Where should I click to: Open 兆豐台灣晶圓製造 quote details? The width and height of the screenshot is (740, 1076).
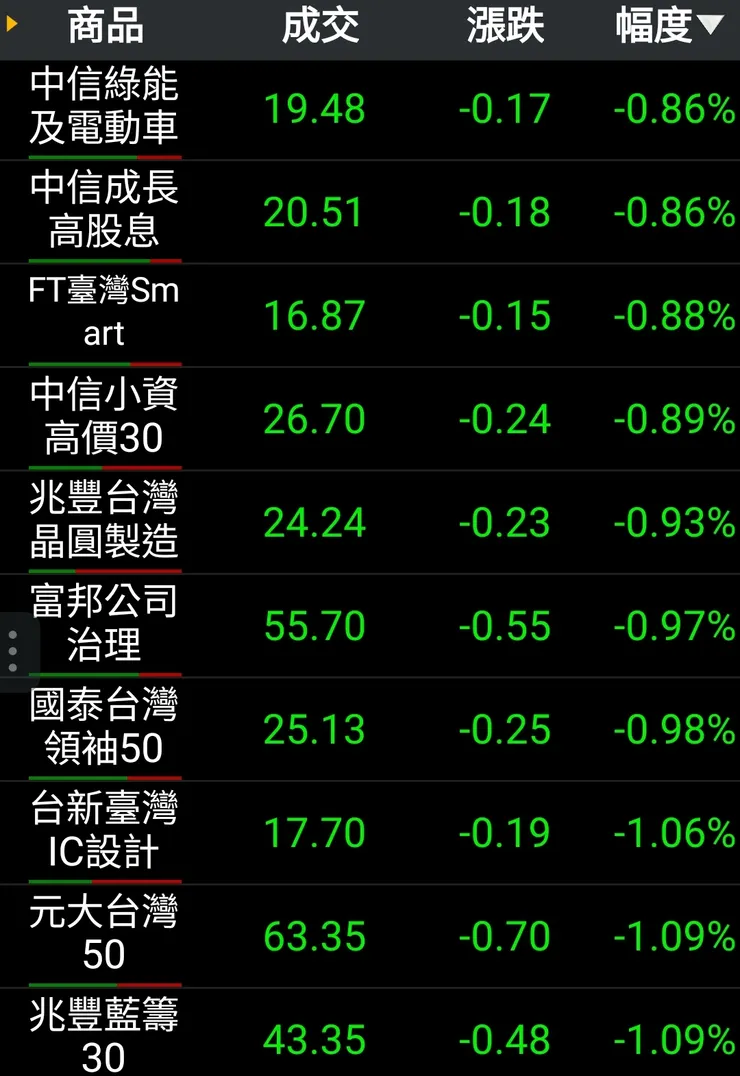(x=104, y=521)
